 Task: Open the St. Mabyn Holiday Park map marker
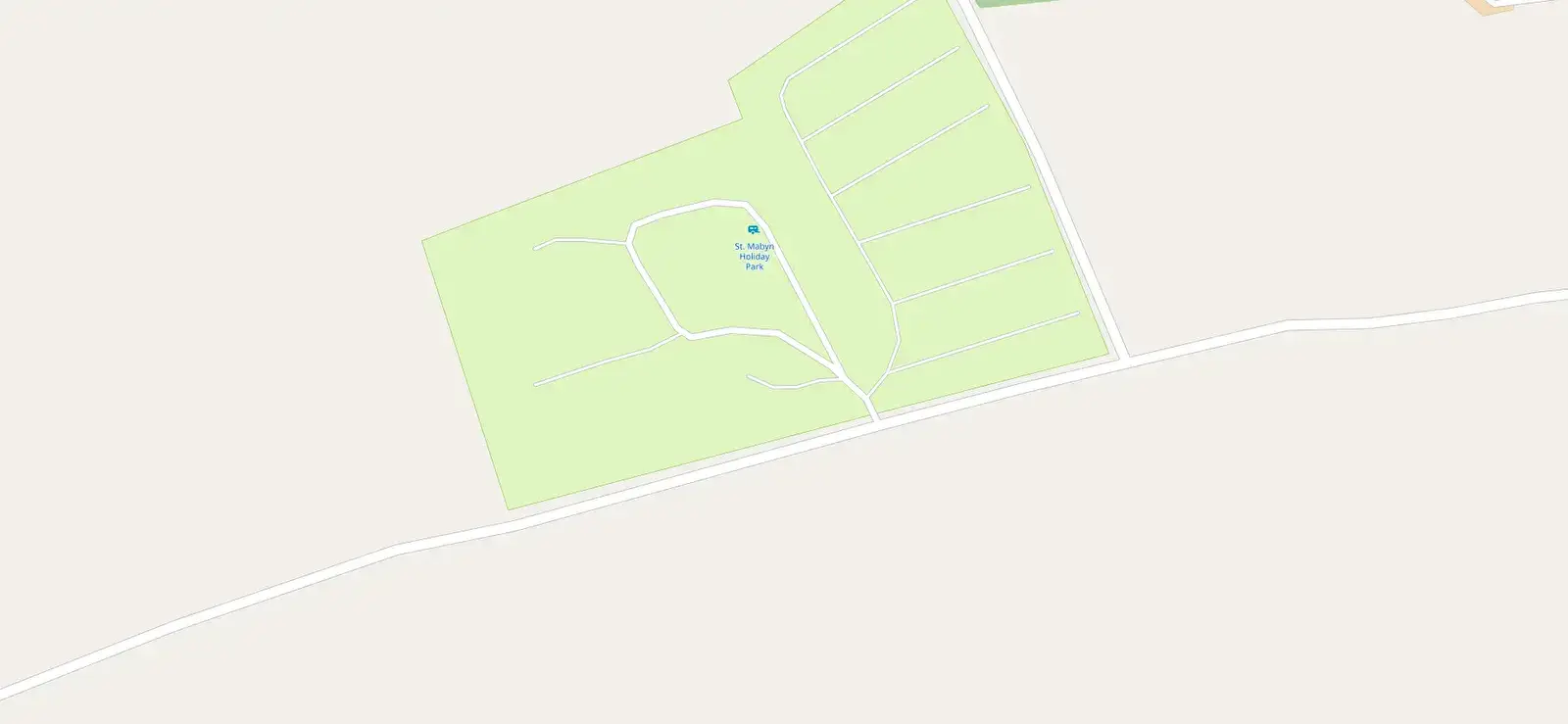click(753, 230)
